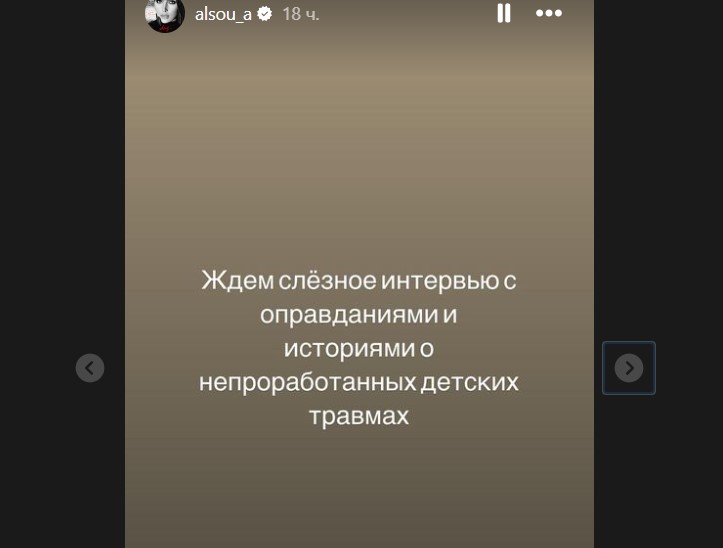
Task: Pause the story playback
Action: [x=504, y=13]
